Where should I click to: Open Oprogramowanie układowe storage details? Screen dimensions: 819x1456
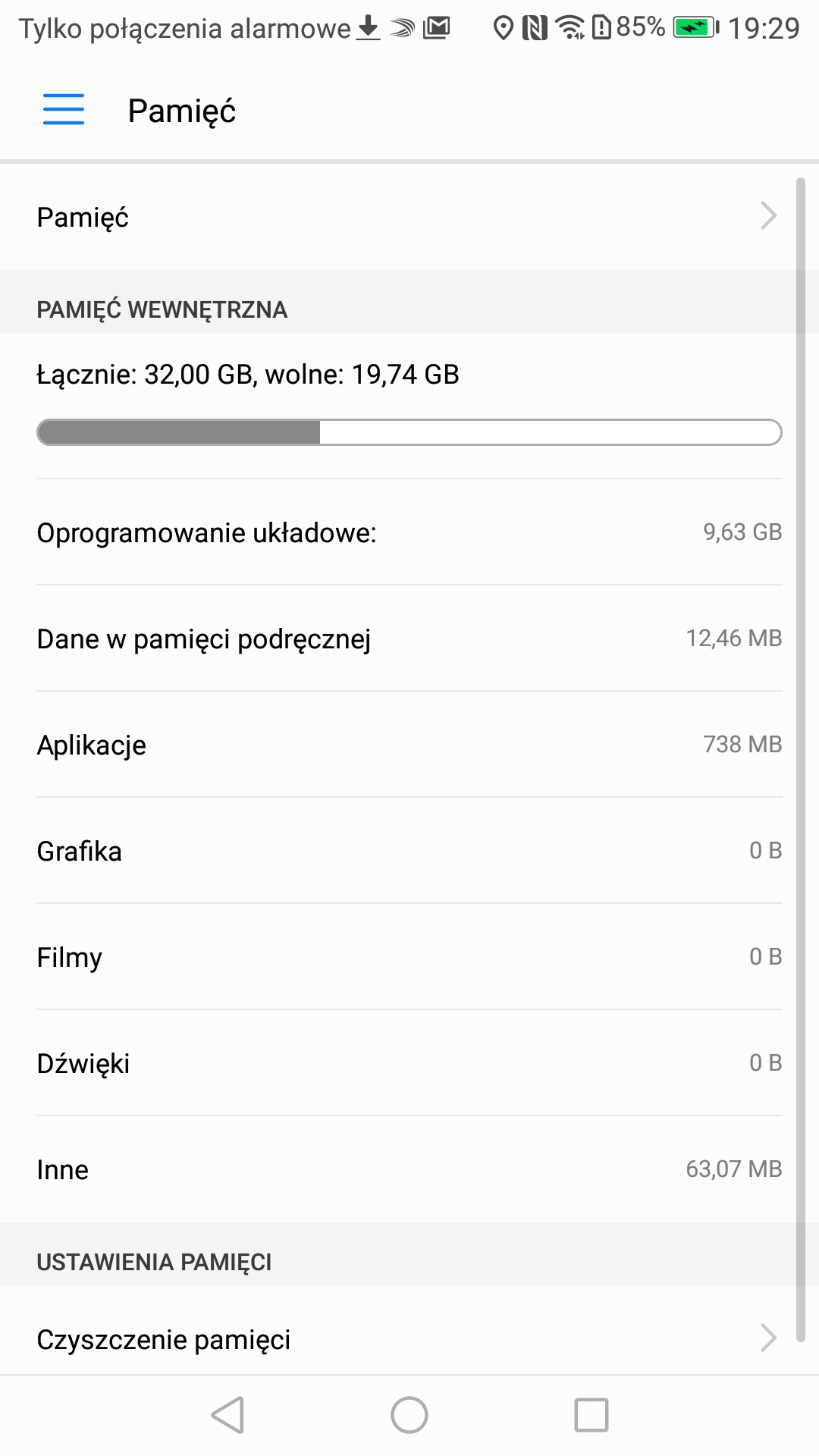pos(409,532)
